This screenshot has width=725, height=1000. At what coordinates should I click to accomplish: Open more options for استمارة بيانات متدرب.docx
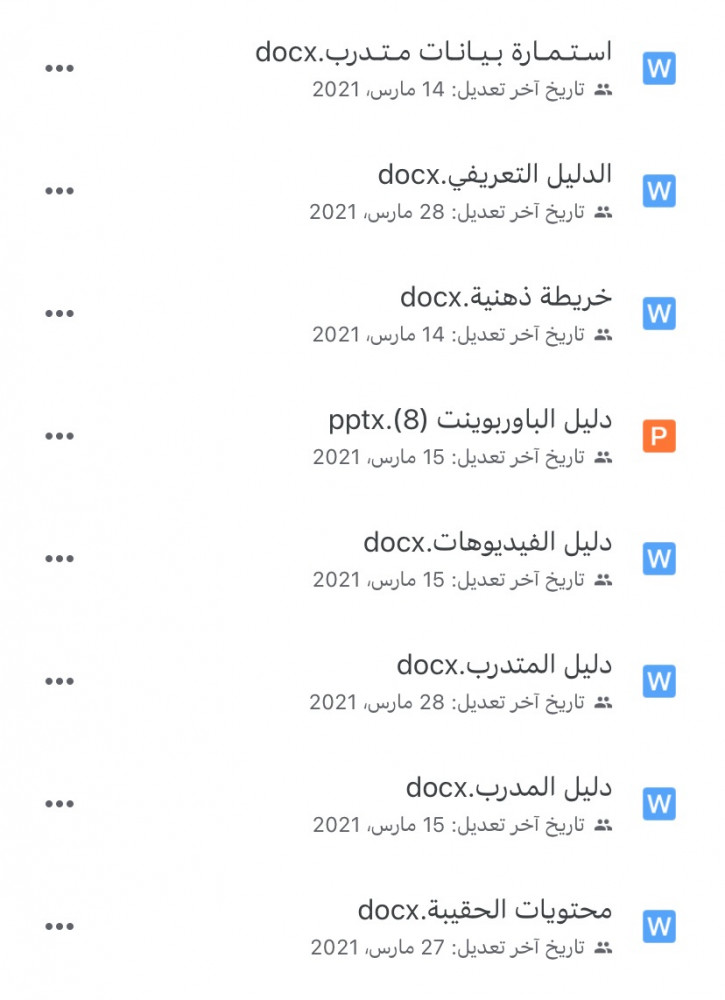pos(60,68)
